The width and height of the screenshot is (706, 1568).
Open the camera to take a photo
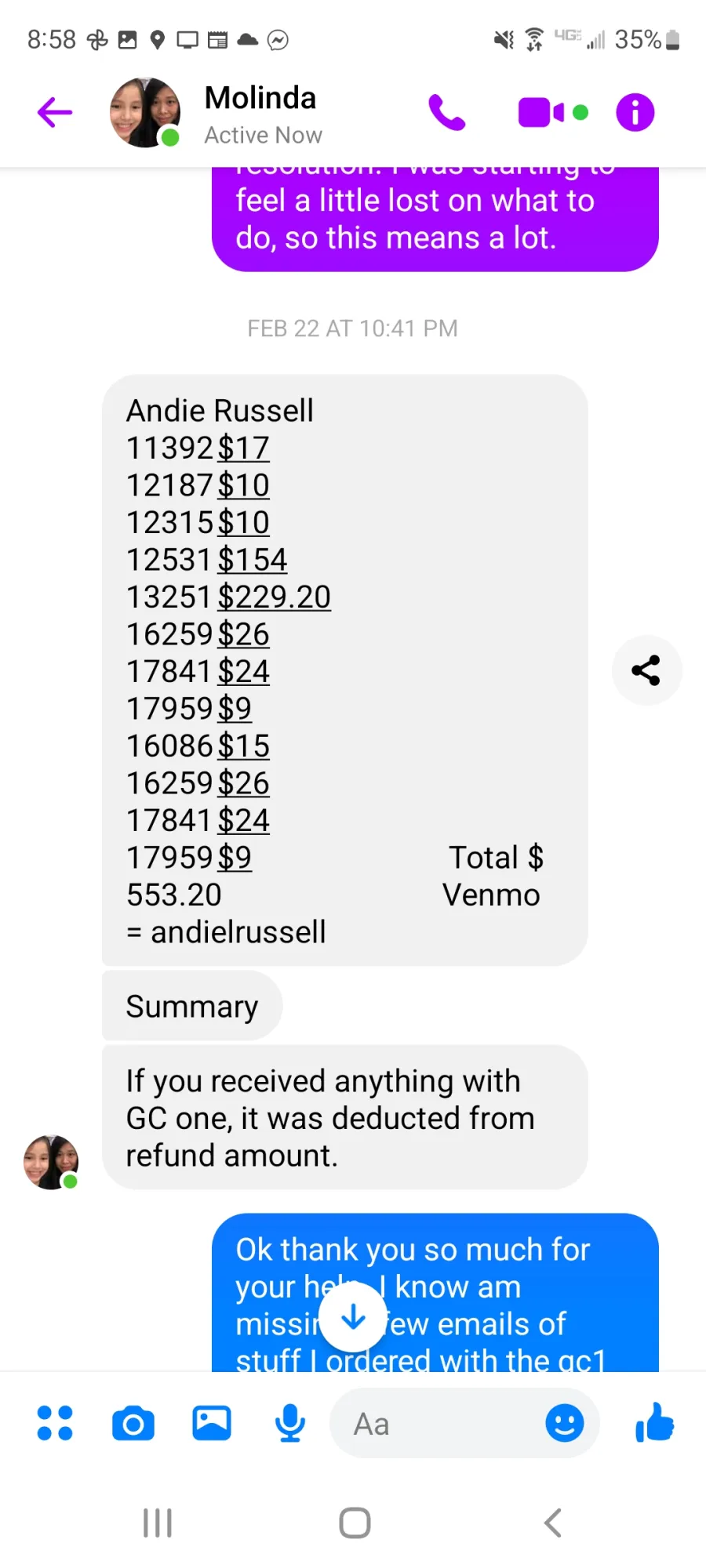(133, 1423)
